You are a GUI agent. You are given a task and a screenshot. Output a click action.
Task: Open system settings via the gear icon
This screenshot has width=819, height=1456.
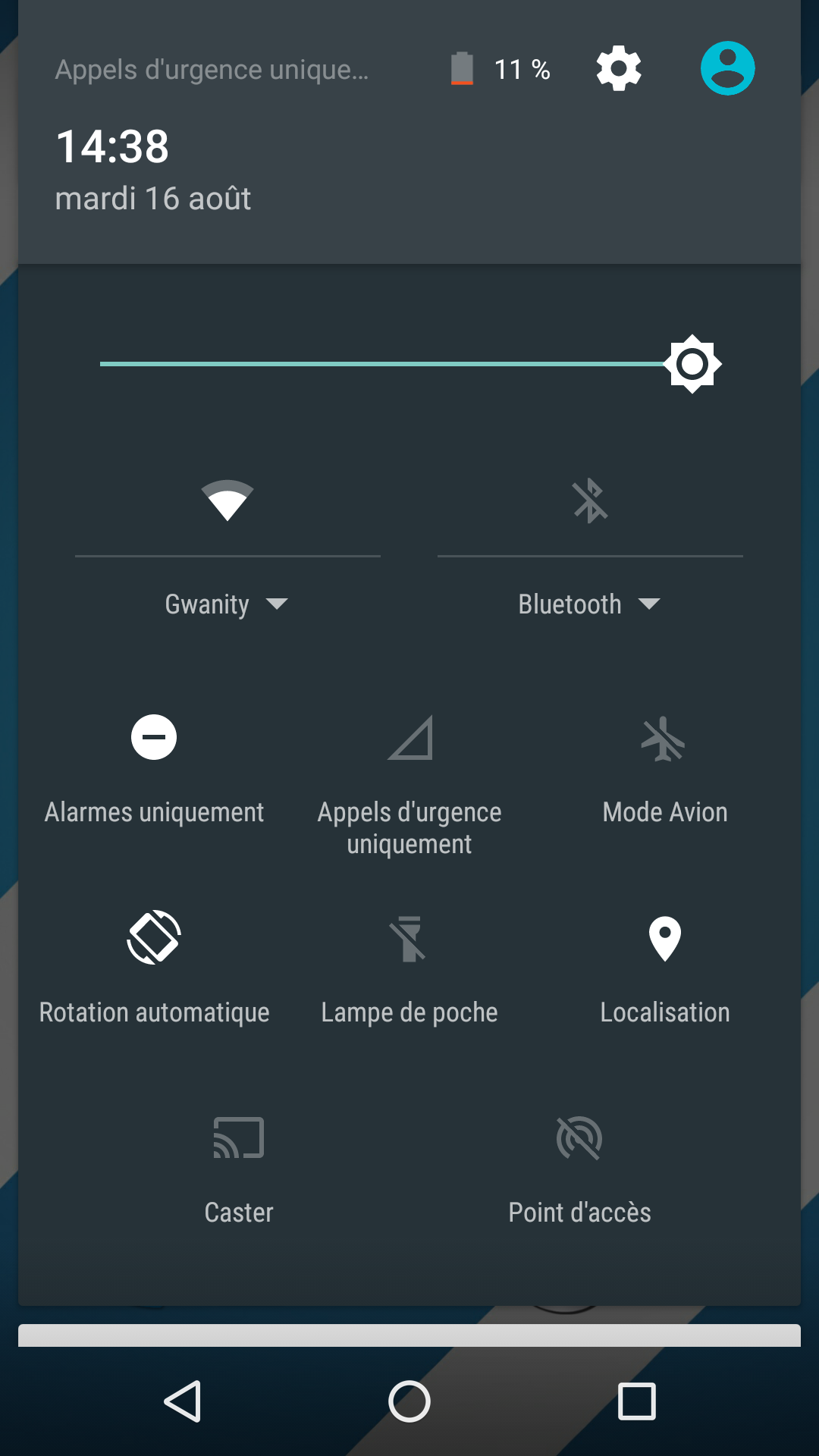(x=619, y=69)
